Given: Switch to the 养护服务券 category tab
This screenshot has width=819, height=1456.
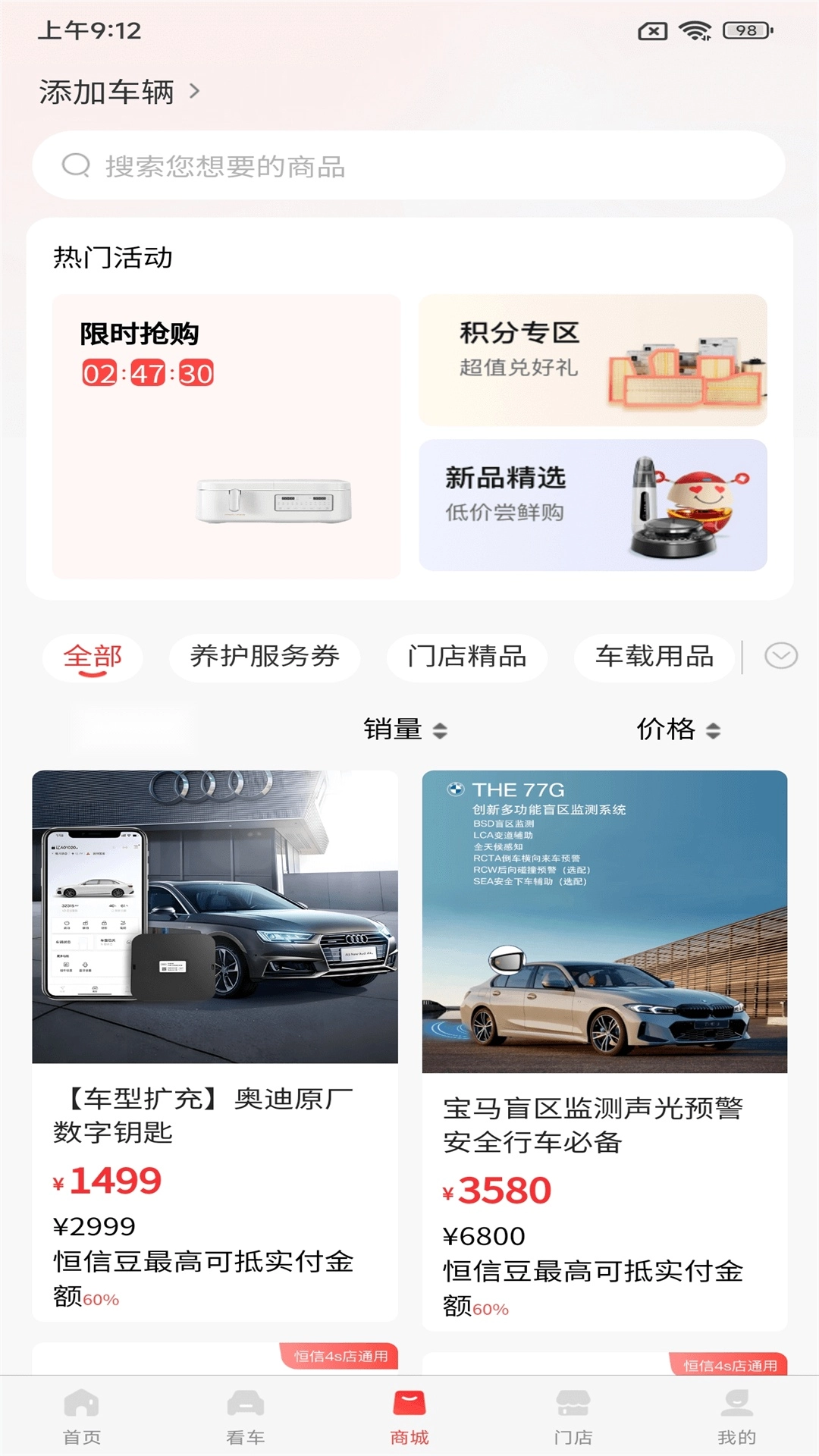Looking at the screenshot, I should 264,658.
